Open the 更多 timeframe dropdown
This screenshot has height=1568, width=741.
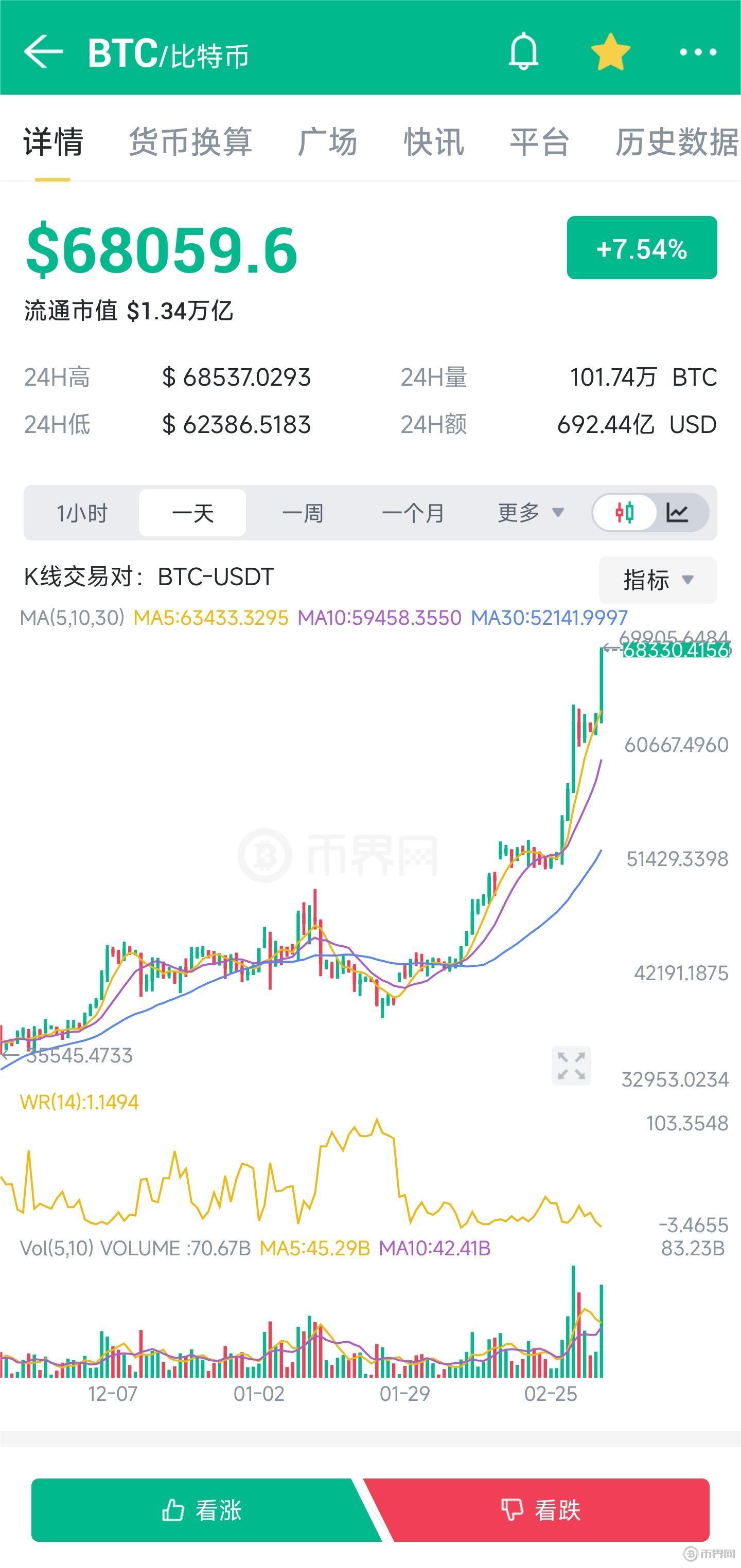[x=528, y=513]
